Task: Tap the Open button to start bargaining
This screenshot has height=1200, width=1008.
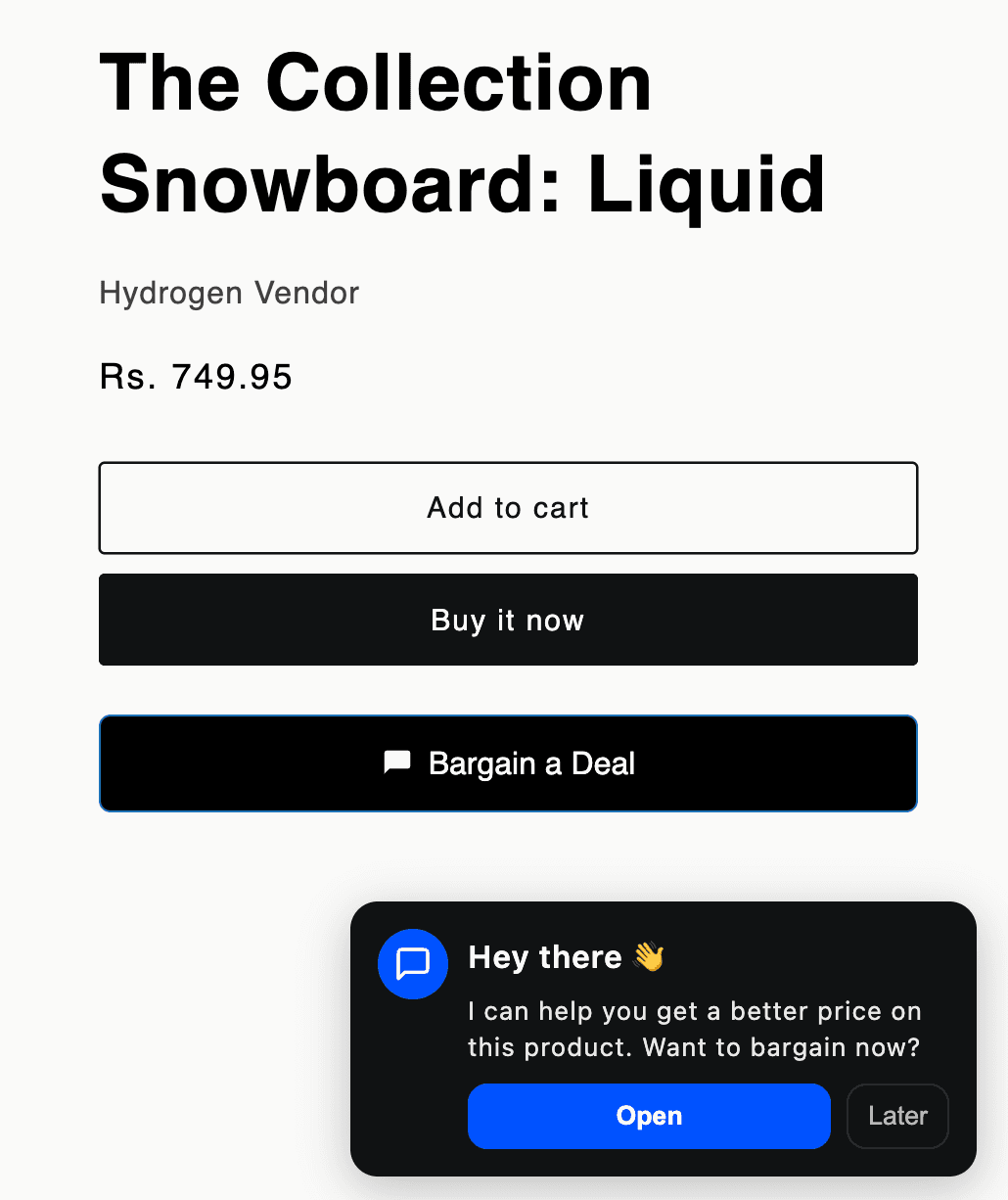Action: pyautogui.click(x=648, y=1116)
